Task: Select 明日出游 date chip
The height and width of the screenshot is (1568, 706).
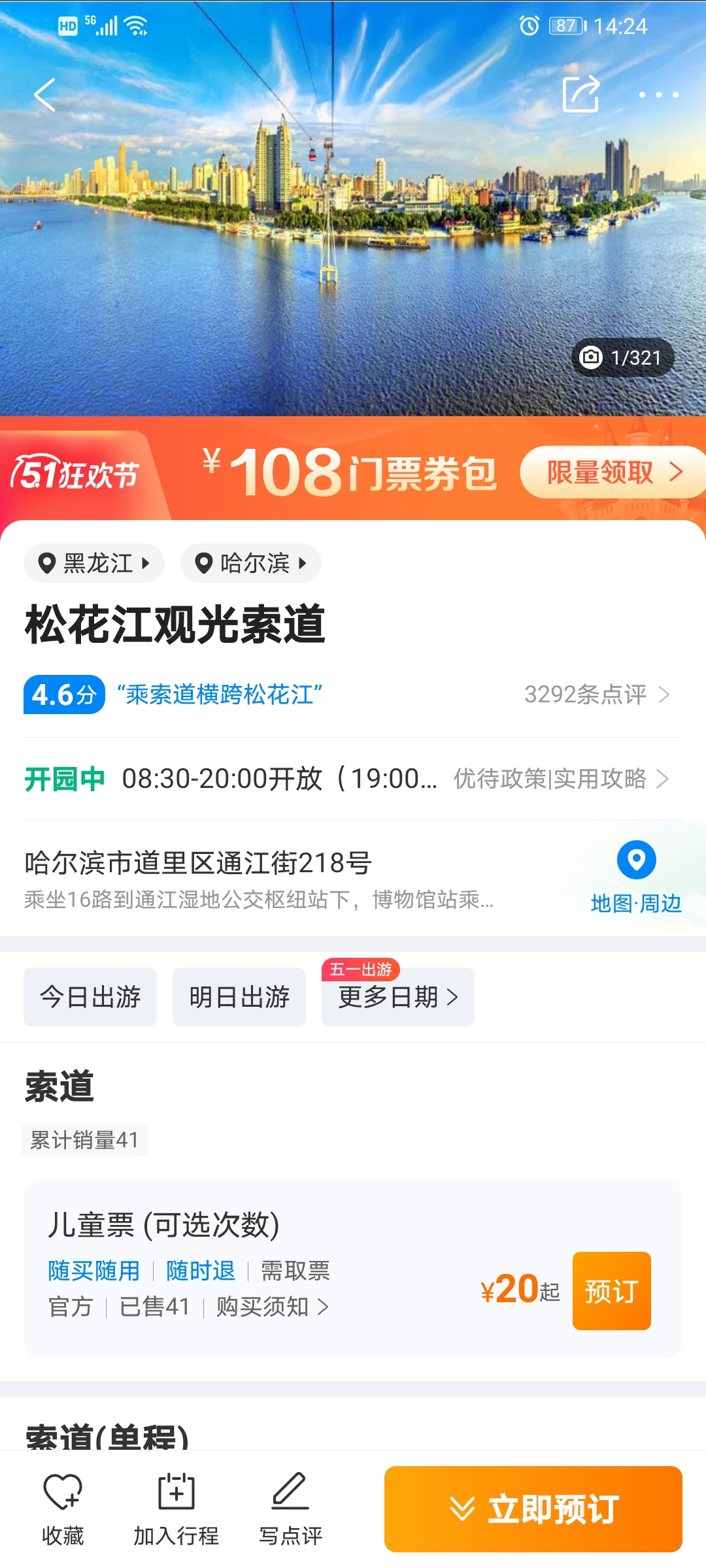Action: (x=239, y=997)
